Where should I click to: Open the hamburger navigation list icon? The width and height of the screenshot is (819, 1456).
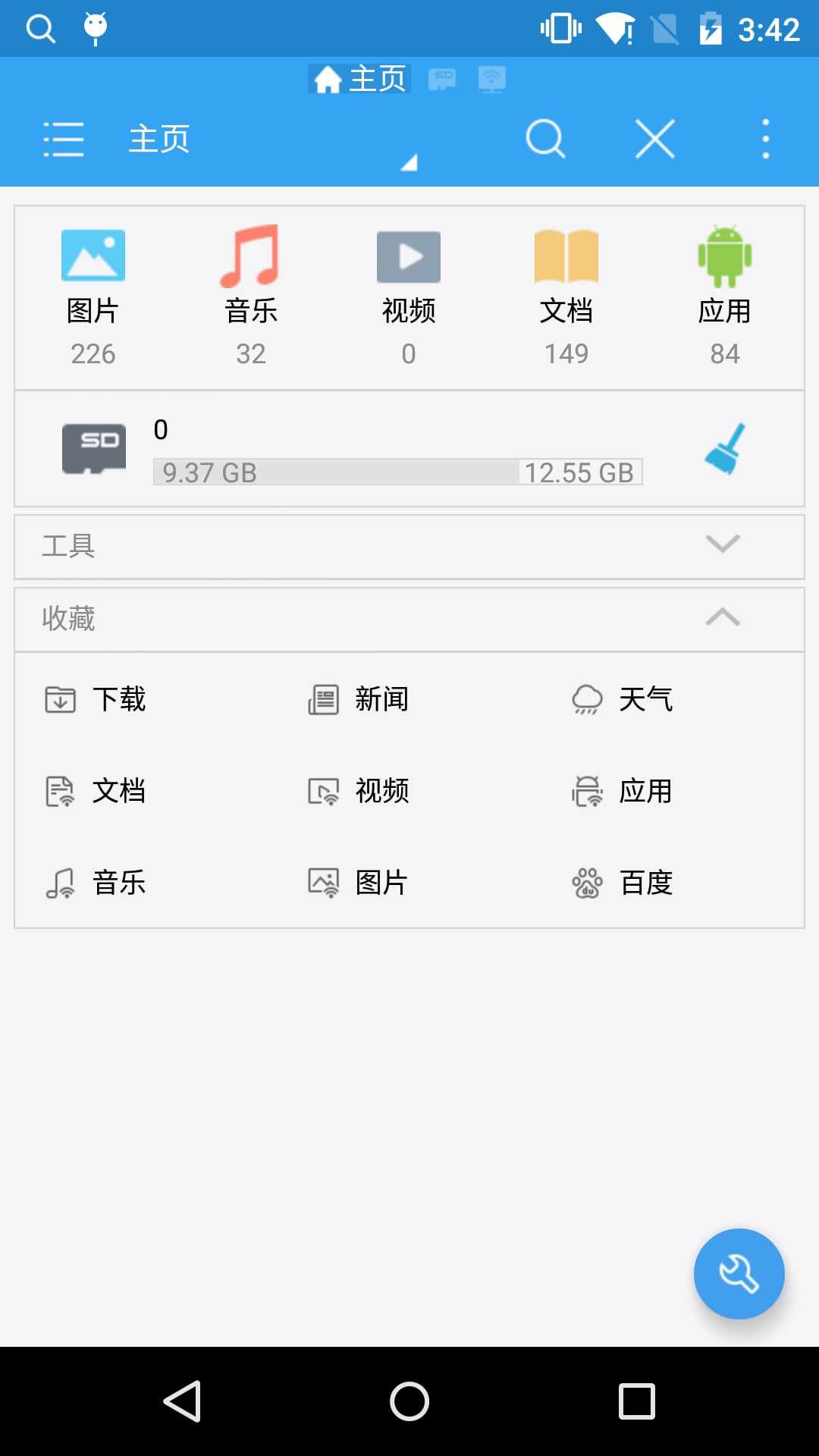point(64,139)
